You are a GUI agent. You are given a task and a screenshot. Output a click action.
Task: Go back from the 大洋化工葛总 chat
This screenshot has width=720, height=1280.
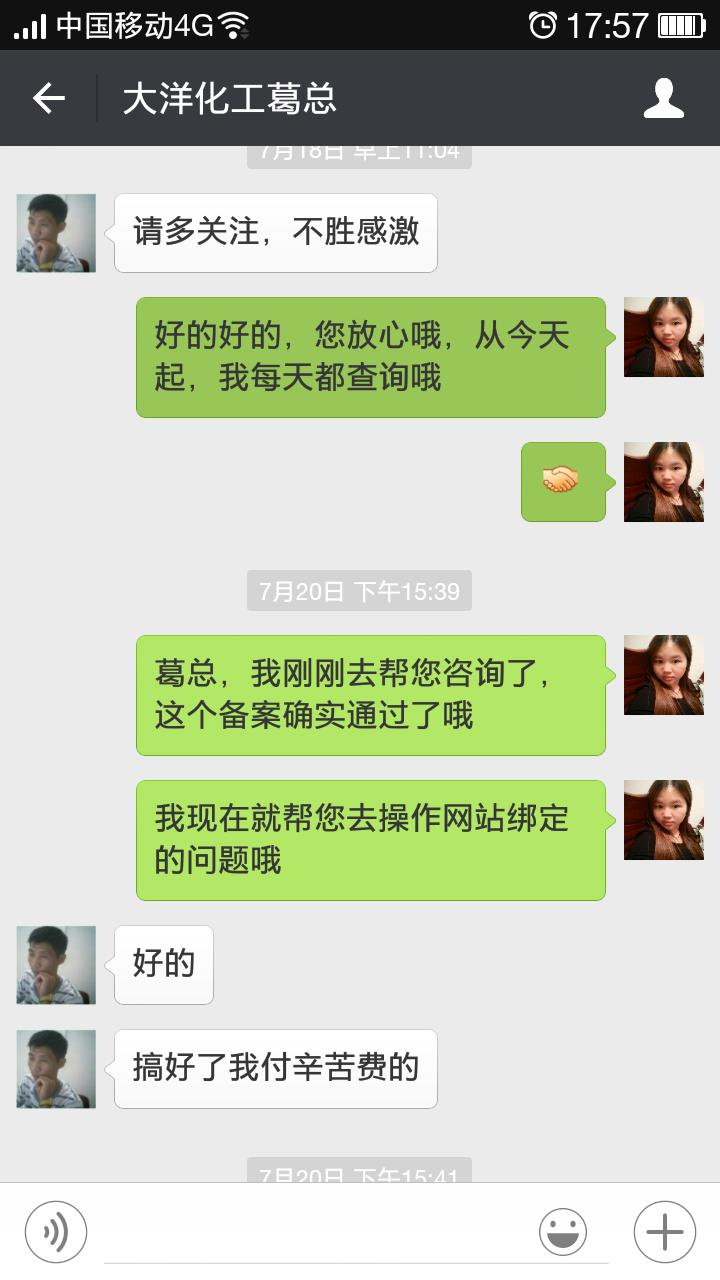coord(48,98)
